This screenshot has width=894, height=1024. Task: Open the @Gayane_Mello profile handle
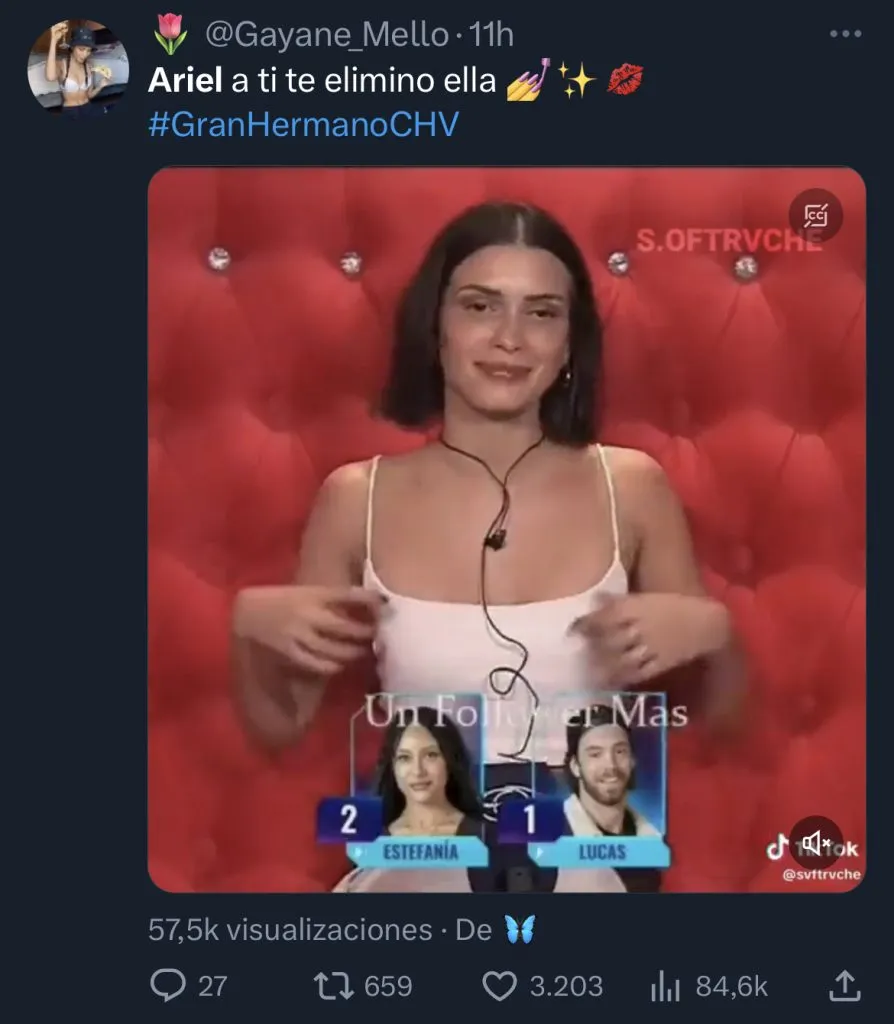[x=326, y=36]
